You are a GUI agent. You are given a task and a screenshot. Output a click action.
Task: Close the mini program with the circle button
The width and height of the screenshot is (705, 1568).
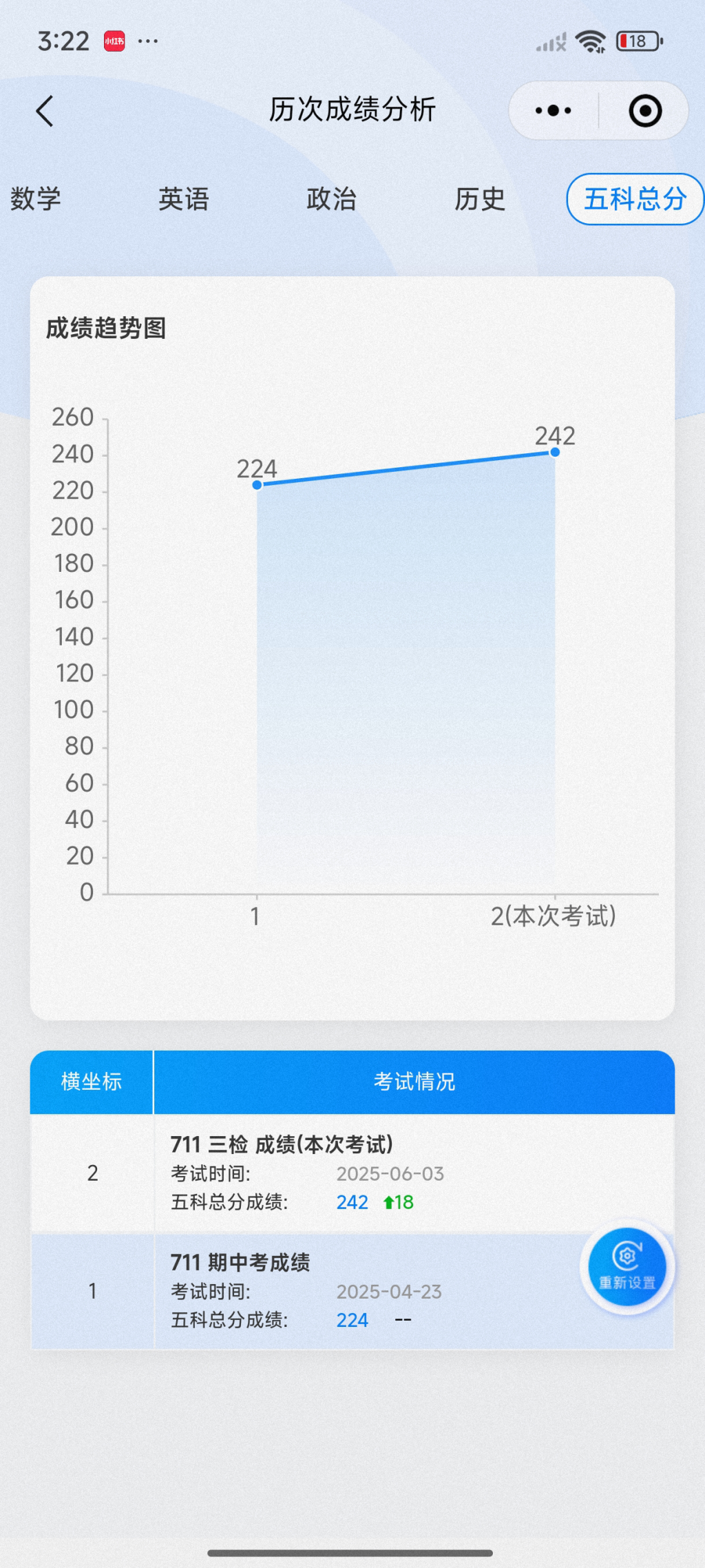645,111
